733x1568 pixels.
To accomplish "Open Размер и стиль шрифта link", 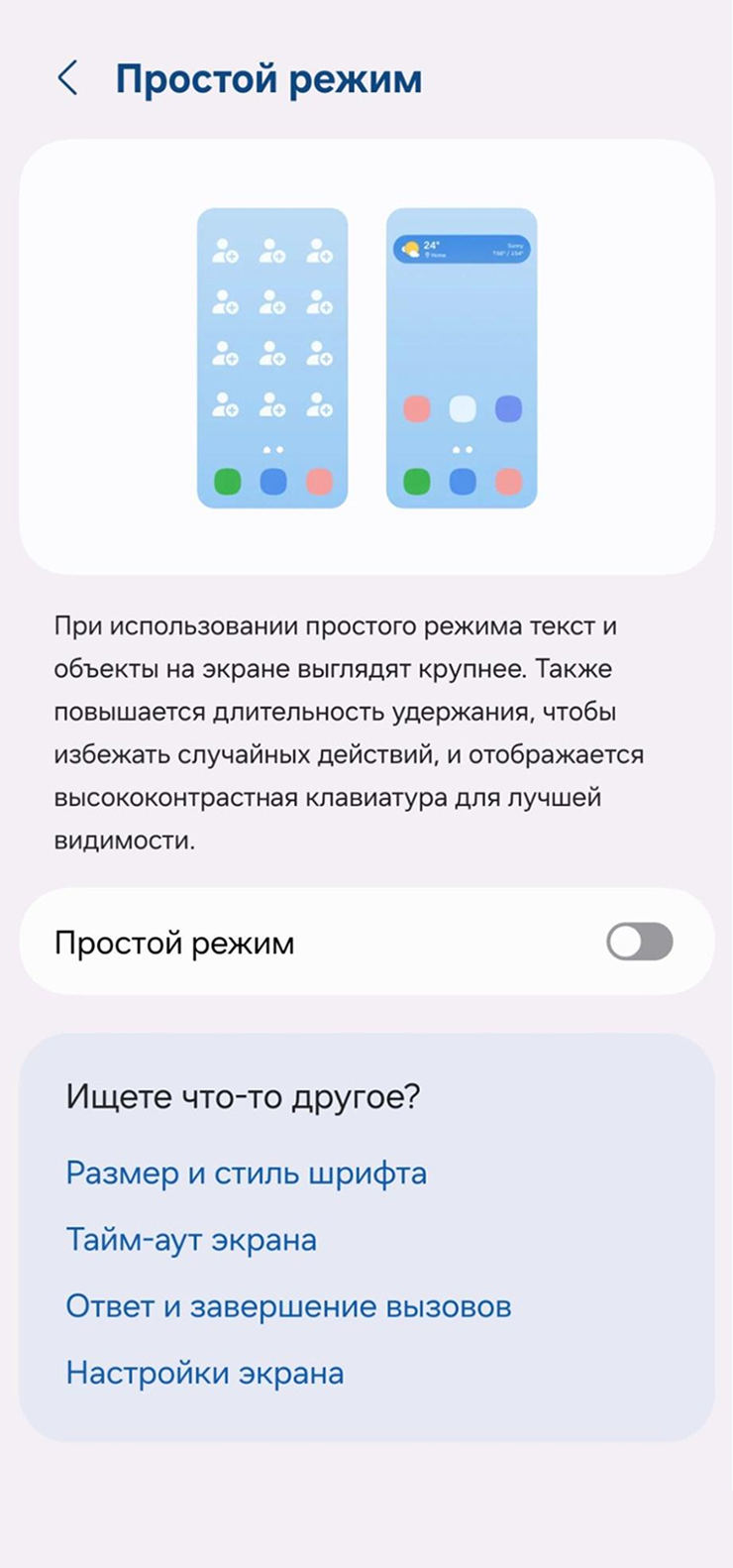I will [246, 1174].
